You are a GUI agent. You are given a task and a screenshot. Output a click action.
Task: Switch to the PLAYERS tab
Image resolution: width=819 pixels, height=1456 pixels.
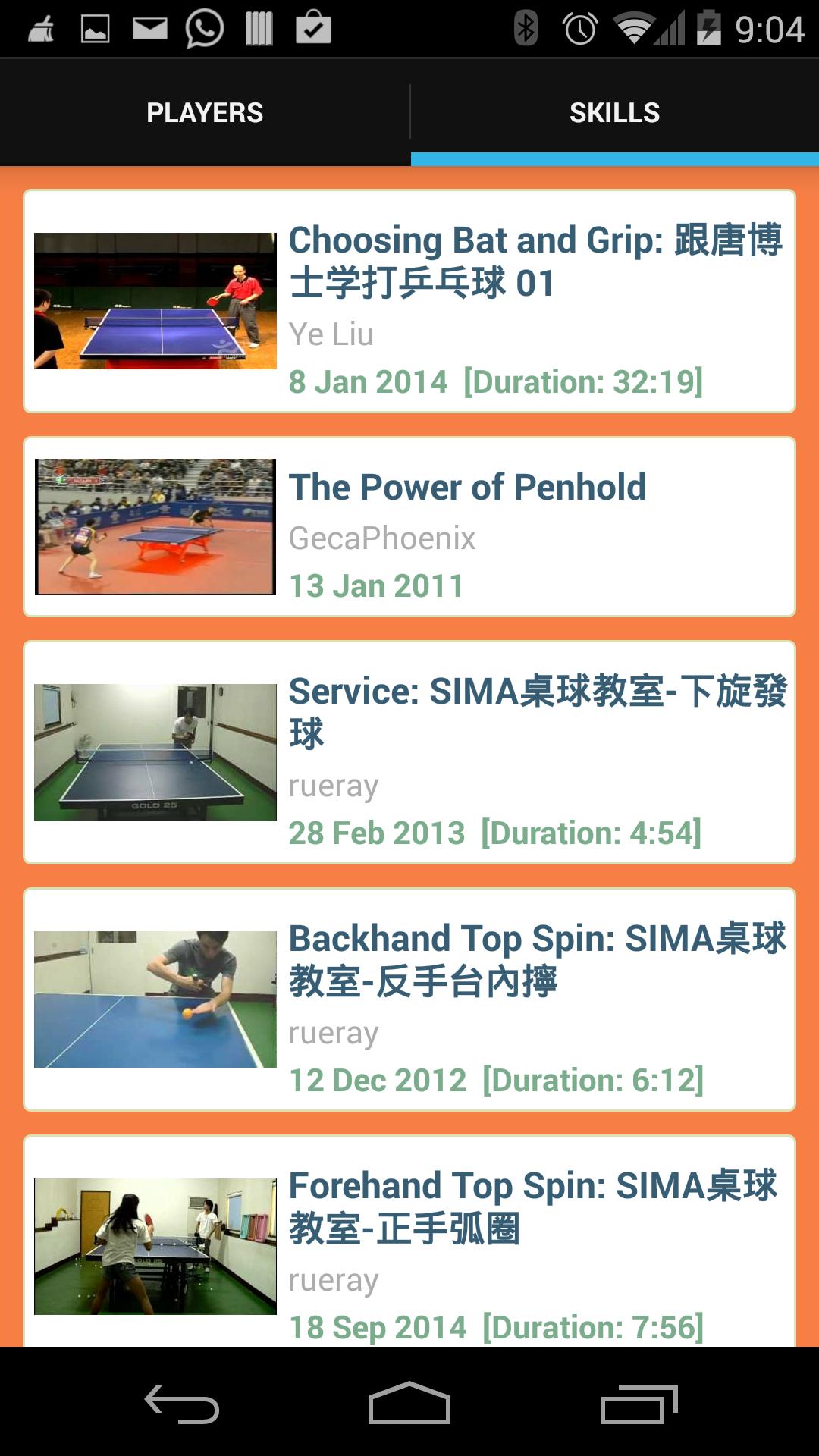(205, 111)
